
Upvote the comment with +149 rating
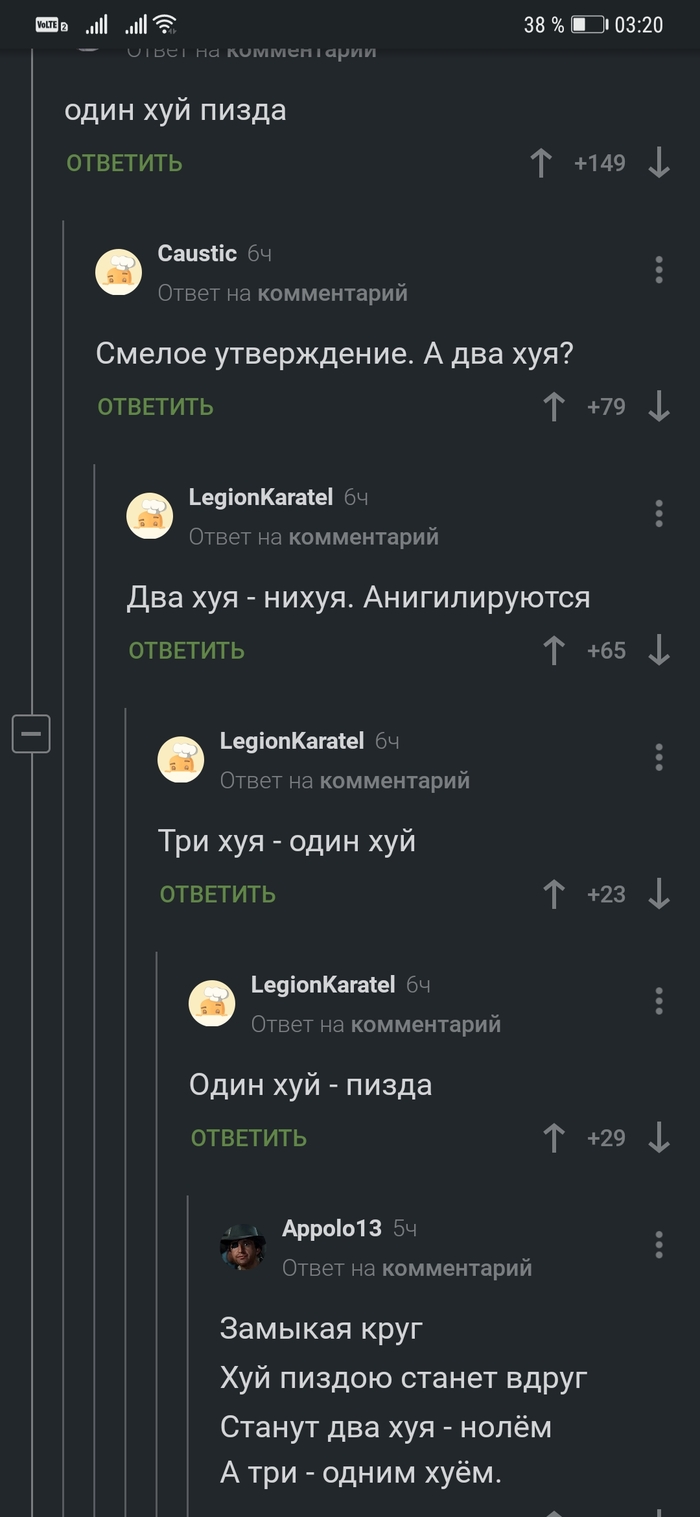541,163
